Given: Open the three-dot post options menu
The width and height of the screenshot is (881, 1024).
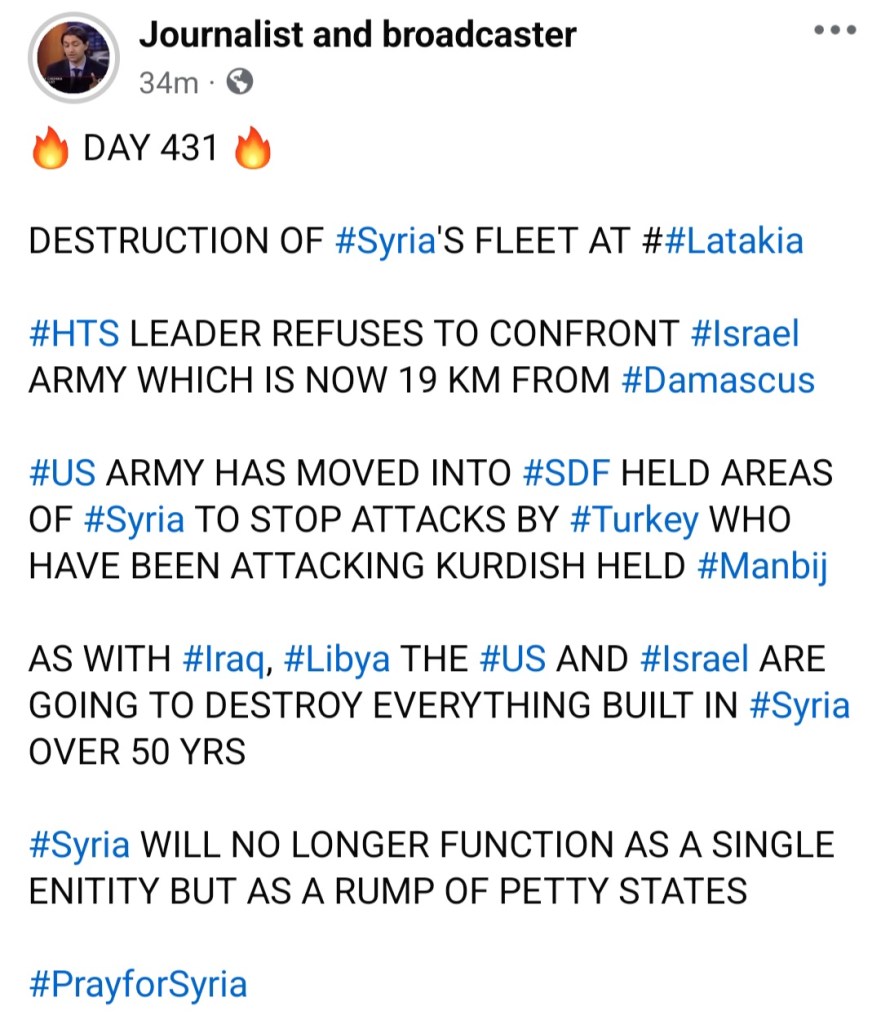Looking at the screenshot, I should click(835, 31).
